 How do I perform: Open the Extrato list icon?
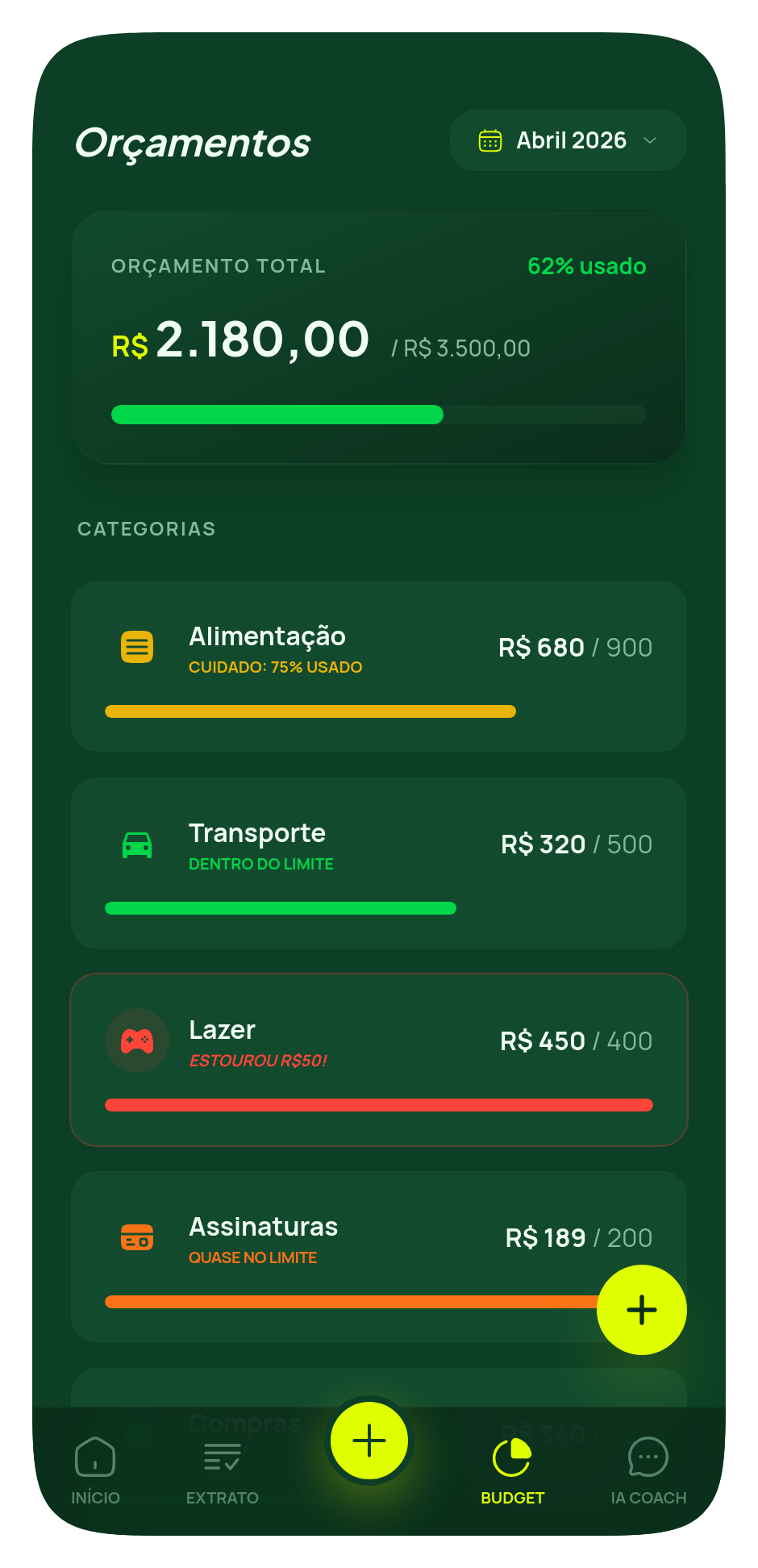click(222, 1457)
